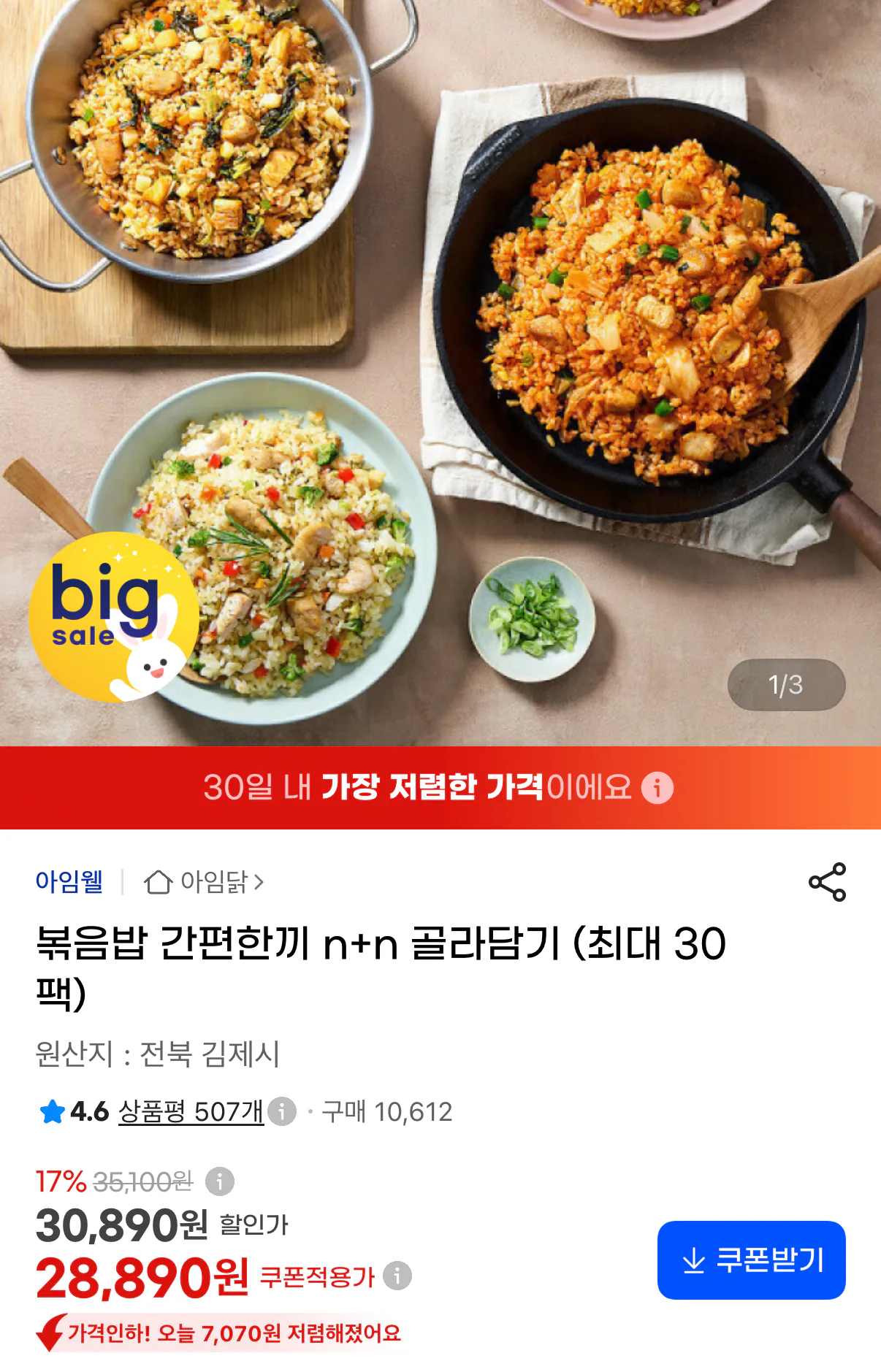Tap info icon next to 쿠폰적용가
881x1372 pixels.
point(397,1276)
